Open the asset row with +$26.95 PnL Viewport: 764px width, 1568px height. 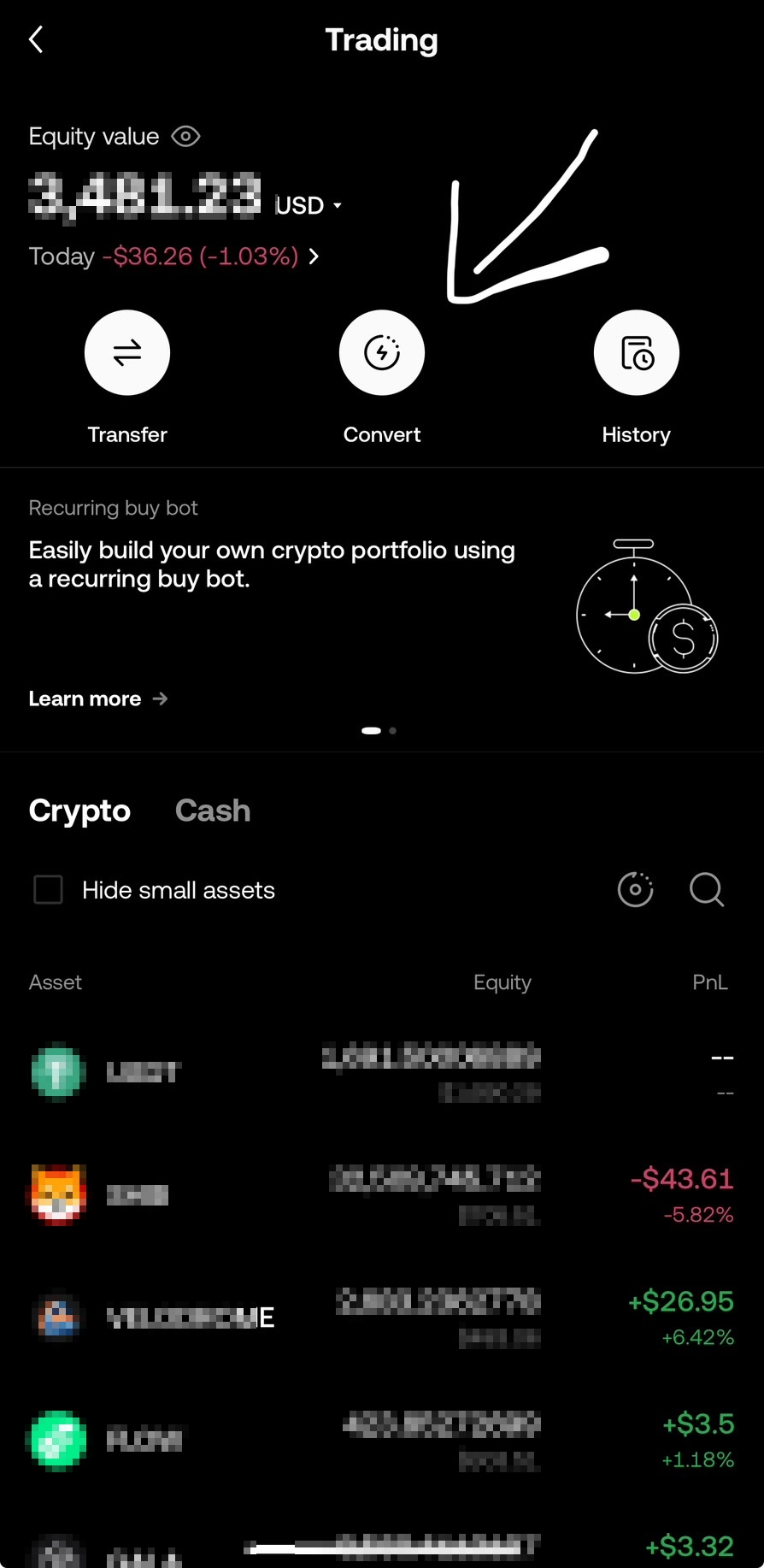(381, 1317)
